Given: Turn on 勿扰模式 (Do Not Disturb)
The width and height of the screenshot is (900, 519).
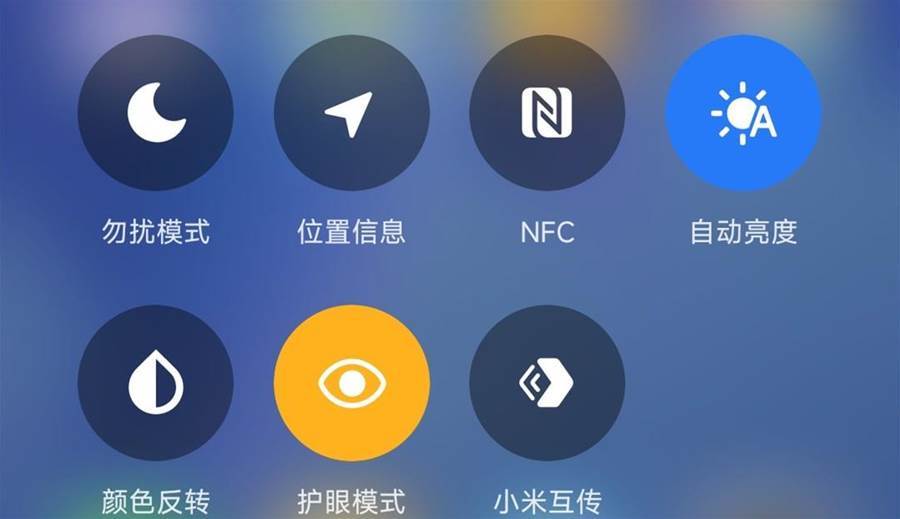Looking at the screenshot, I should (x=155, y=113).
